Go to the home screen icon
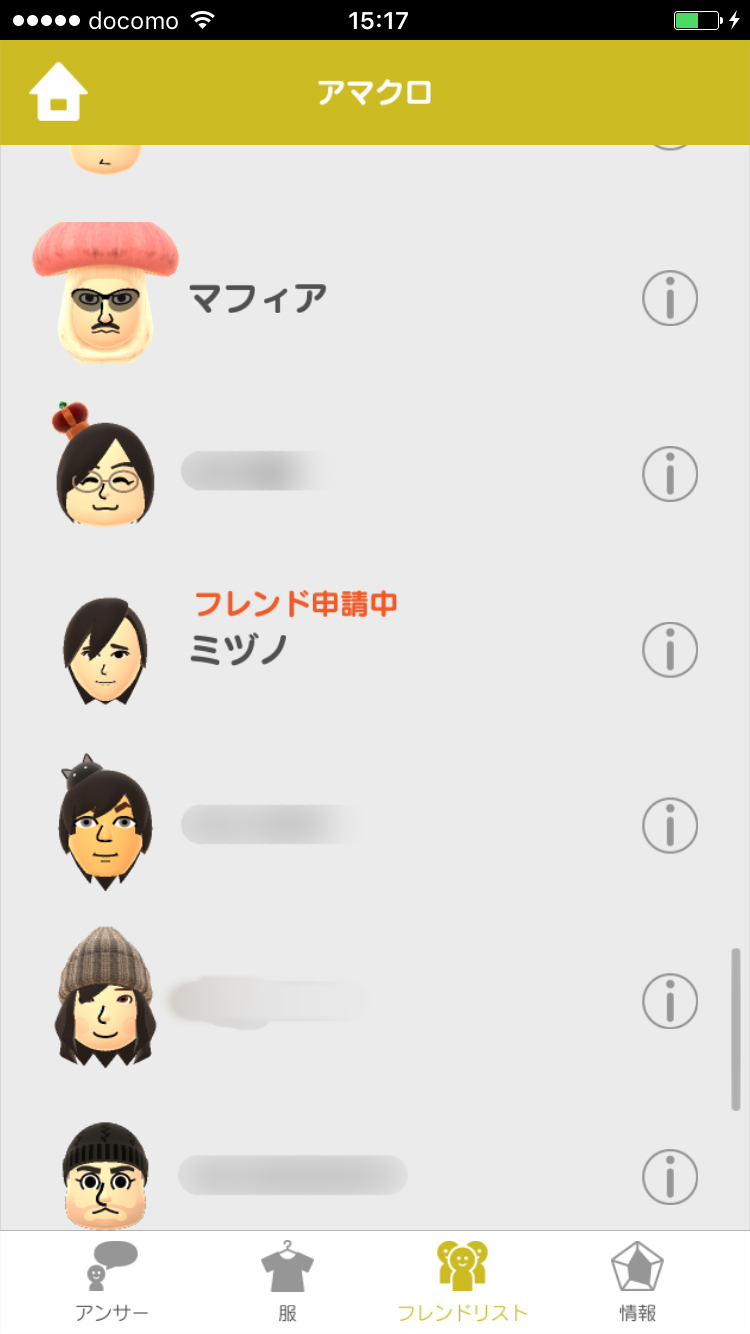This screenshot has height=1334, width=750. 58,93
